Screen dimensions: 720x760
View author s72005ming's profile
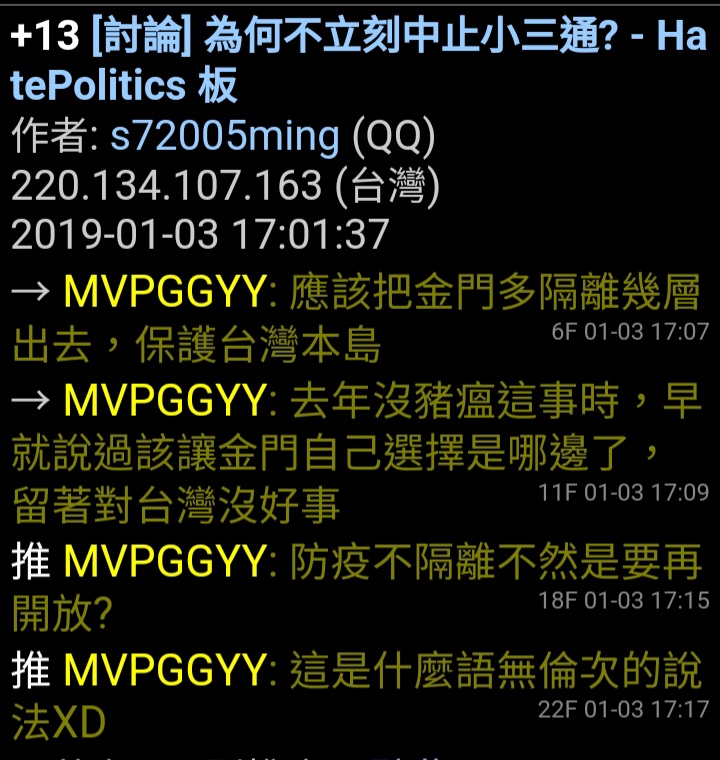click(x=224, y=137)
